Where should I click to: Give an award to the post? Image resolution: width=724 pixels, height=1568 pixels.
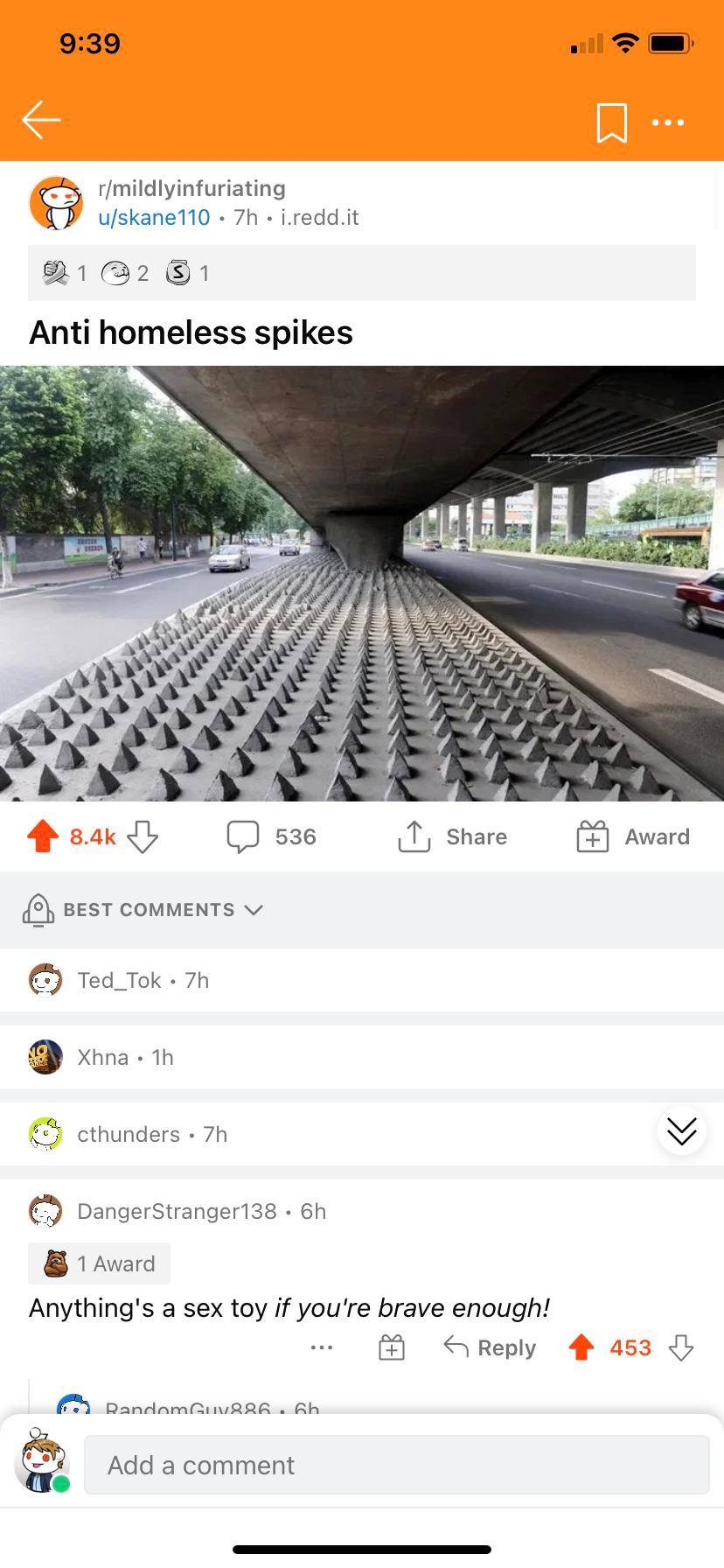pyautogui.click(x=633, y=836)
